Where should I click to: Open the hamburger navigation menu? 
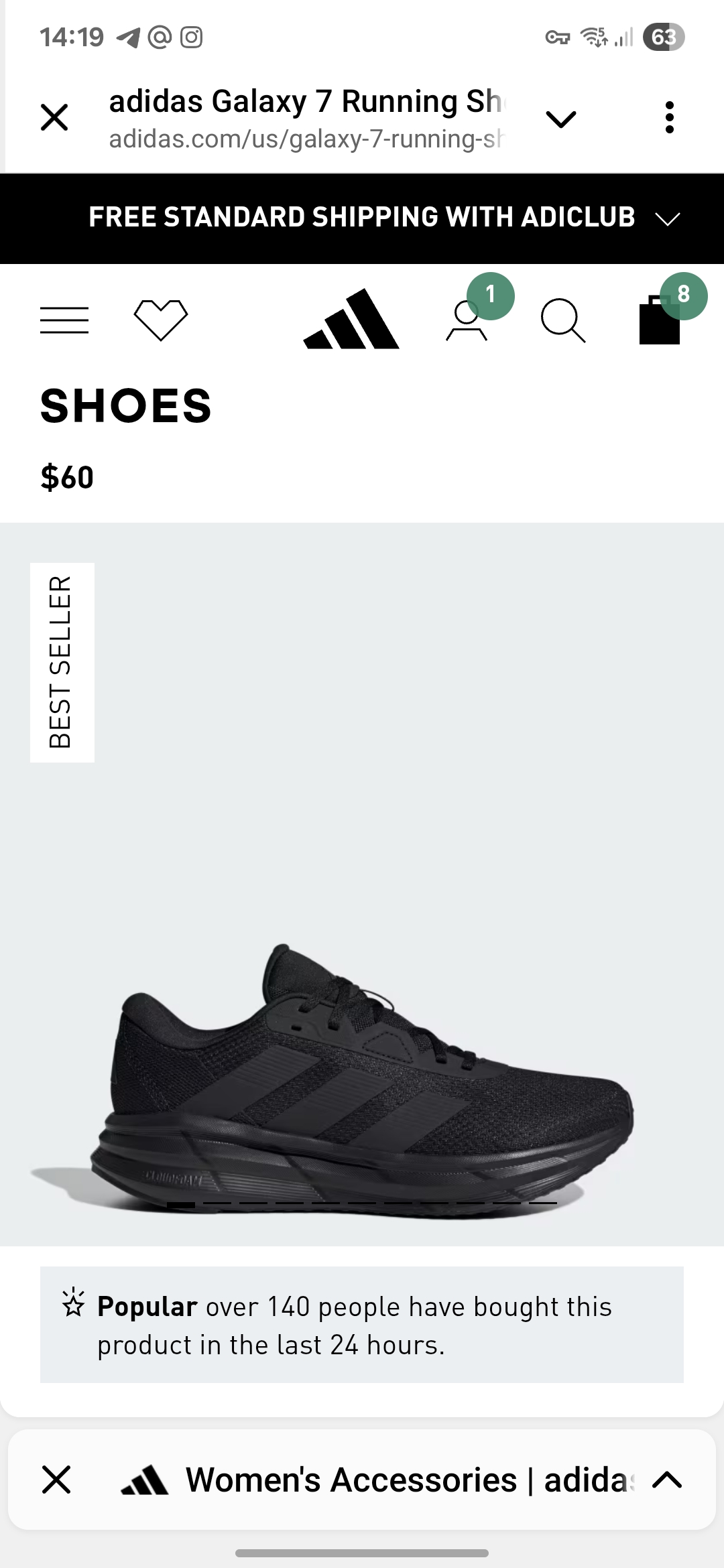[x=64, y=320]
